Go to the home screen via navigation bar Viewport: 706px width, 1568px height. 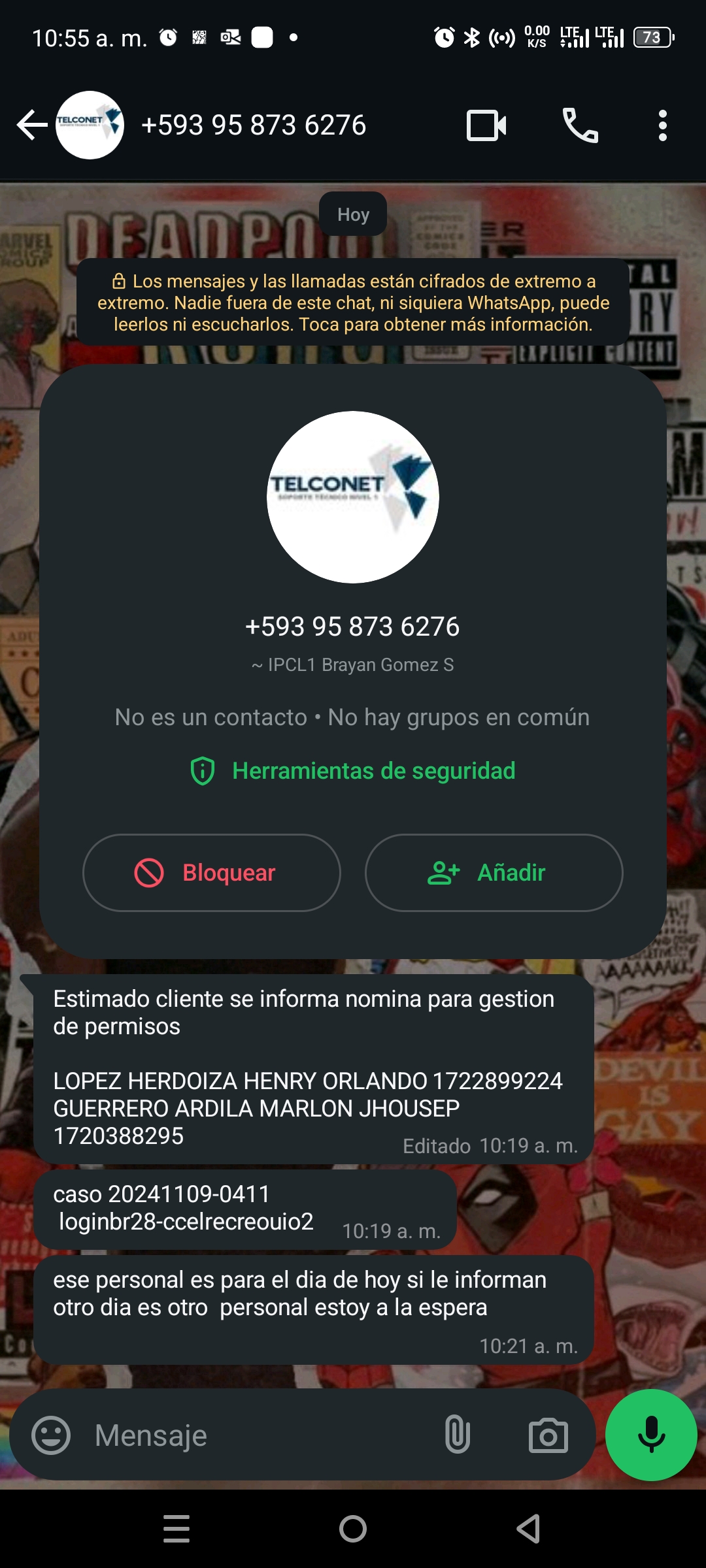353,1529
